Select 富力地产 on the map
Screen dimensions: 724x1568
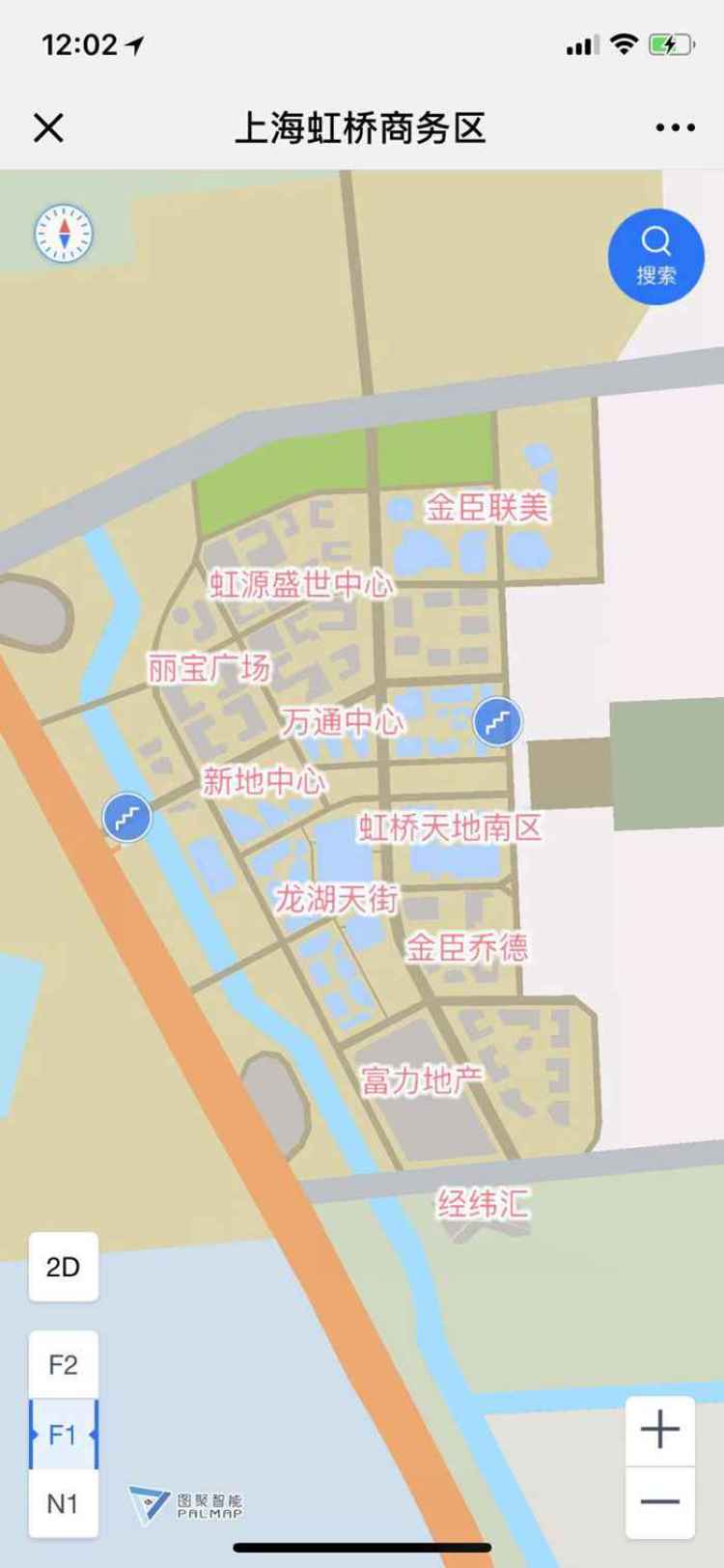421,1079
